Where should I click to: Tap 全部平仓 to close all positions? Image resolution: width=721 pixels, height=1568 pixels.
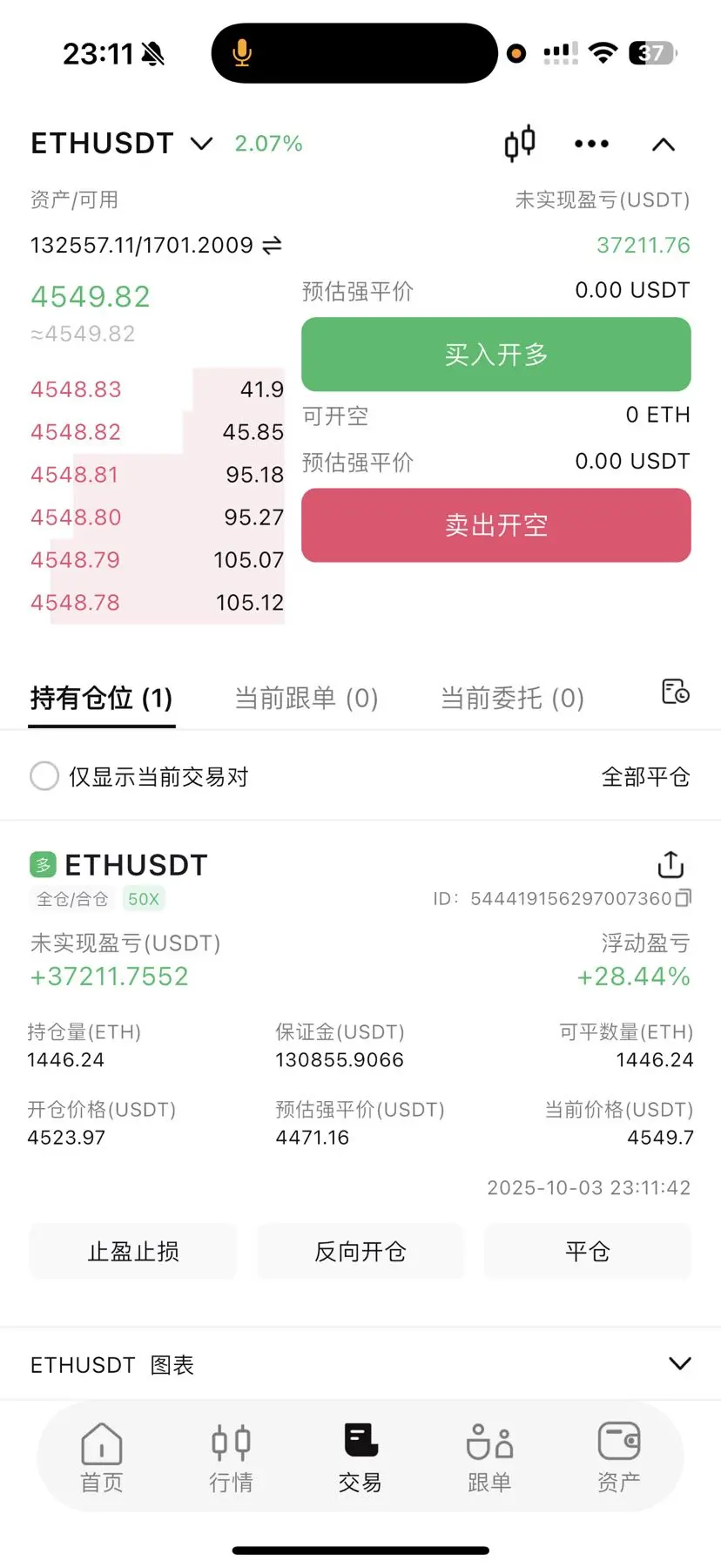click(x=645, y=777)
